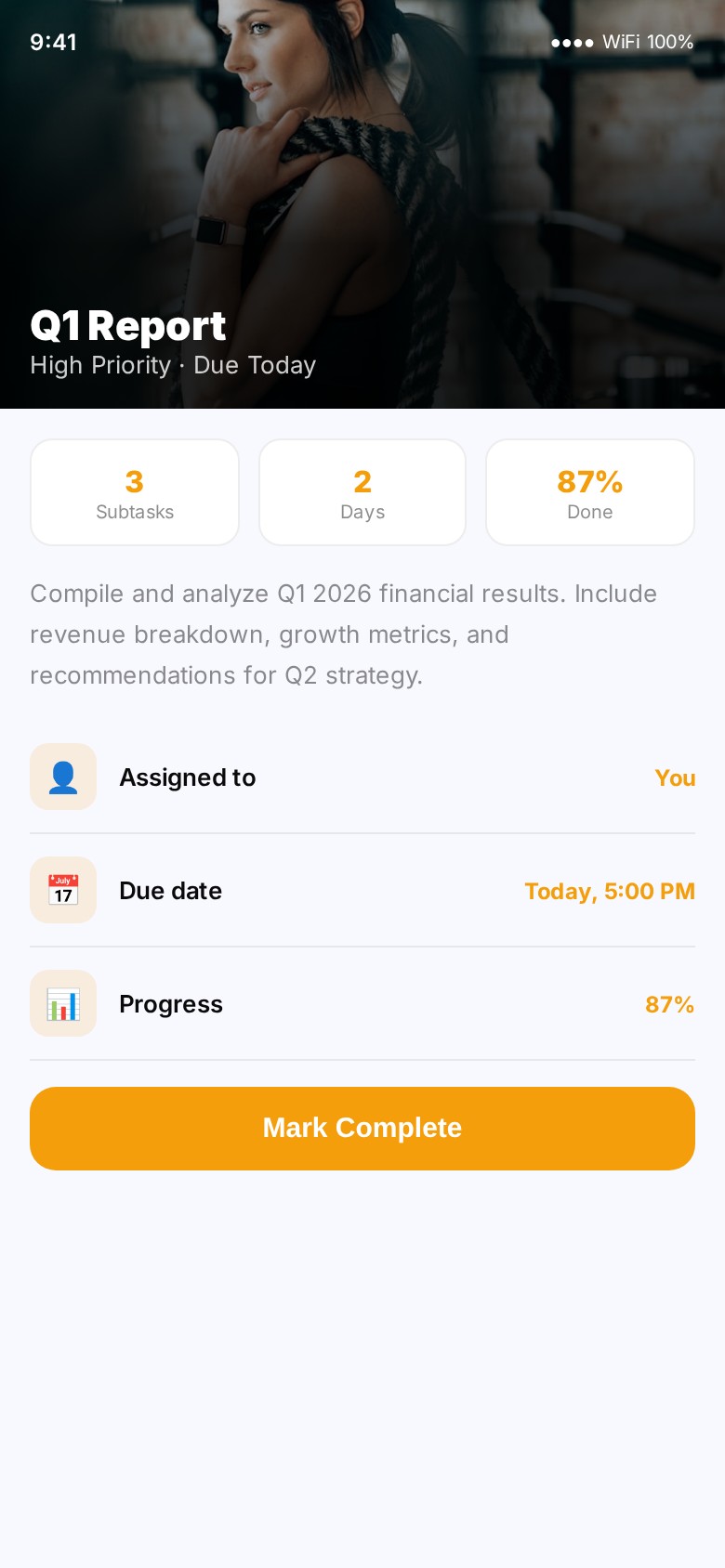Mark the Q1 Report as complete
The width and height of the screenshot is (725, 1568).
pos(362,1128)
